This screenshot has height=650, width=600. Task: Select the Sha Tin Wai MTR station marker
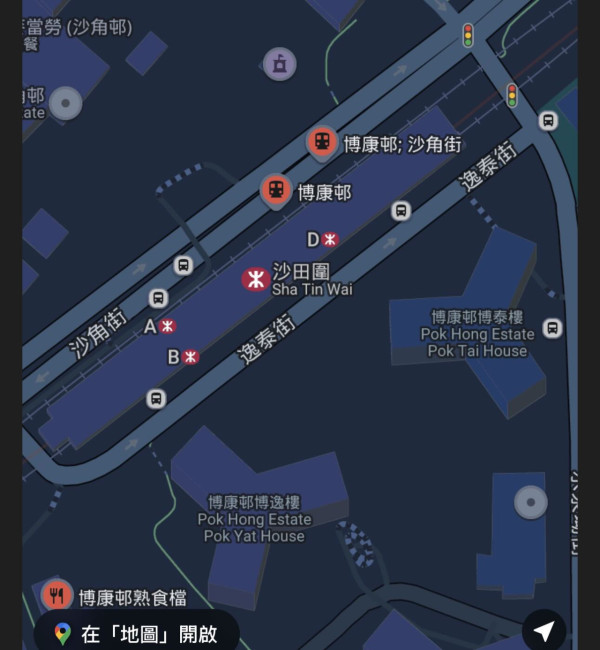[x=255, y=279]
